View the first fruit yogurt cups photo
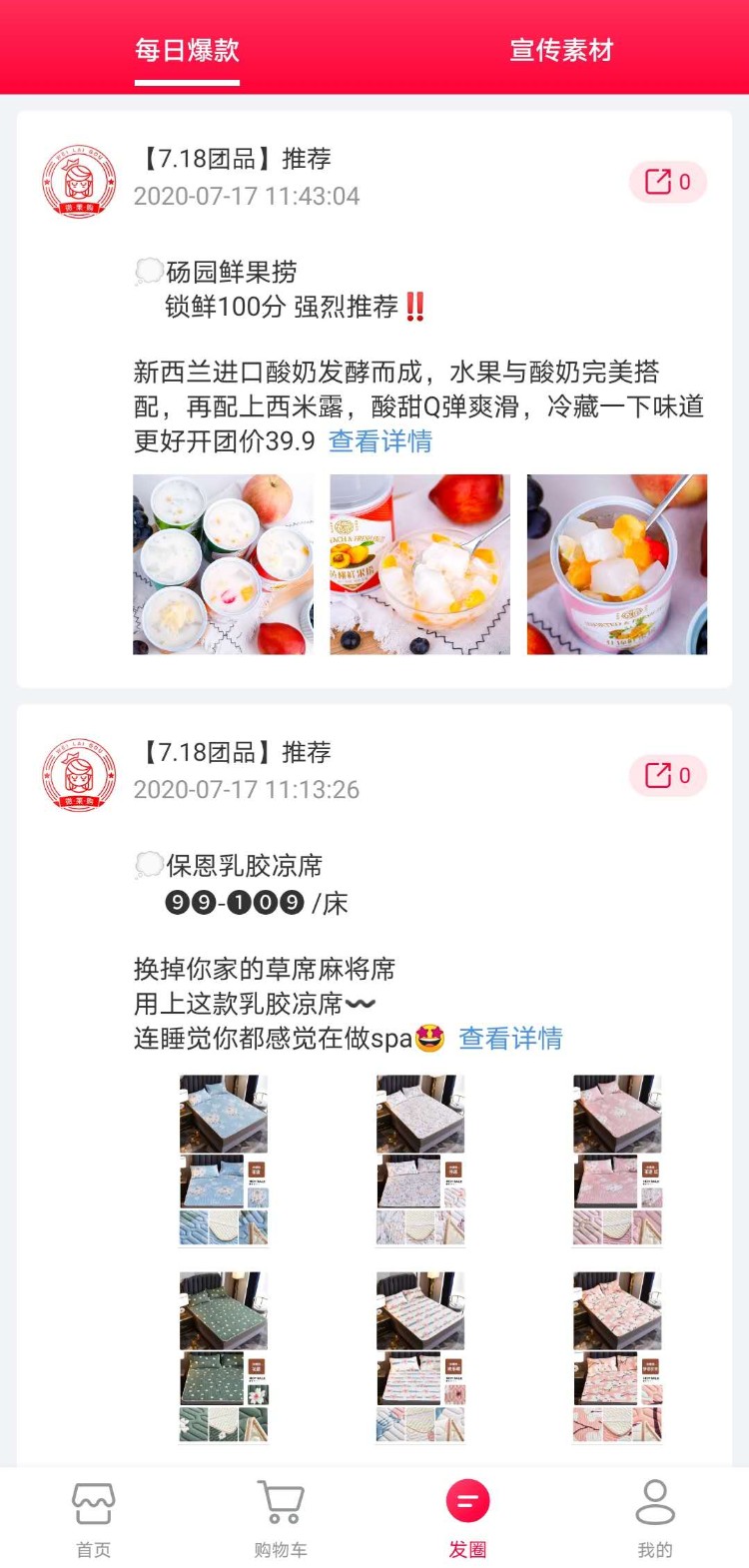 pos(223,564)
